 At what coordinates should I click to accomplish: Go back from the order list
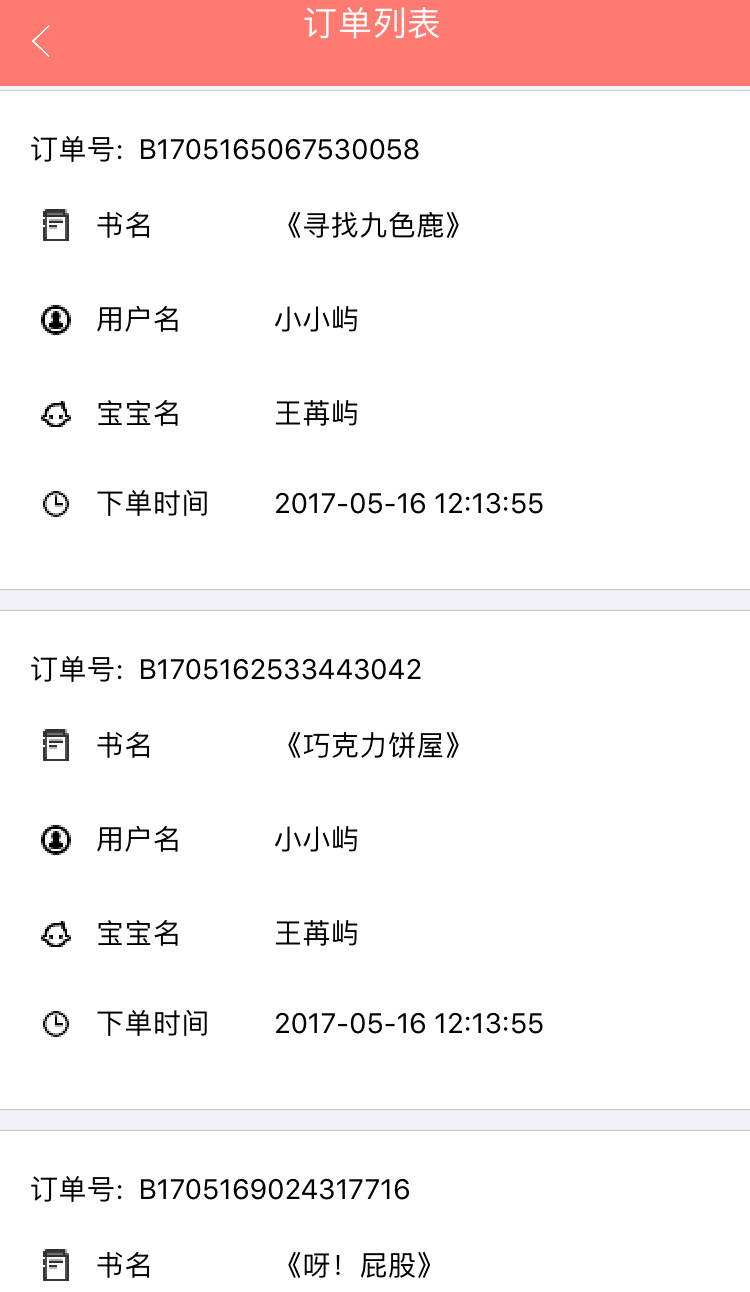pos(41,42)
